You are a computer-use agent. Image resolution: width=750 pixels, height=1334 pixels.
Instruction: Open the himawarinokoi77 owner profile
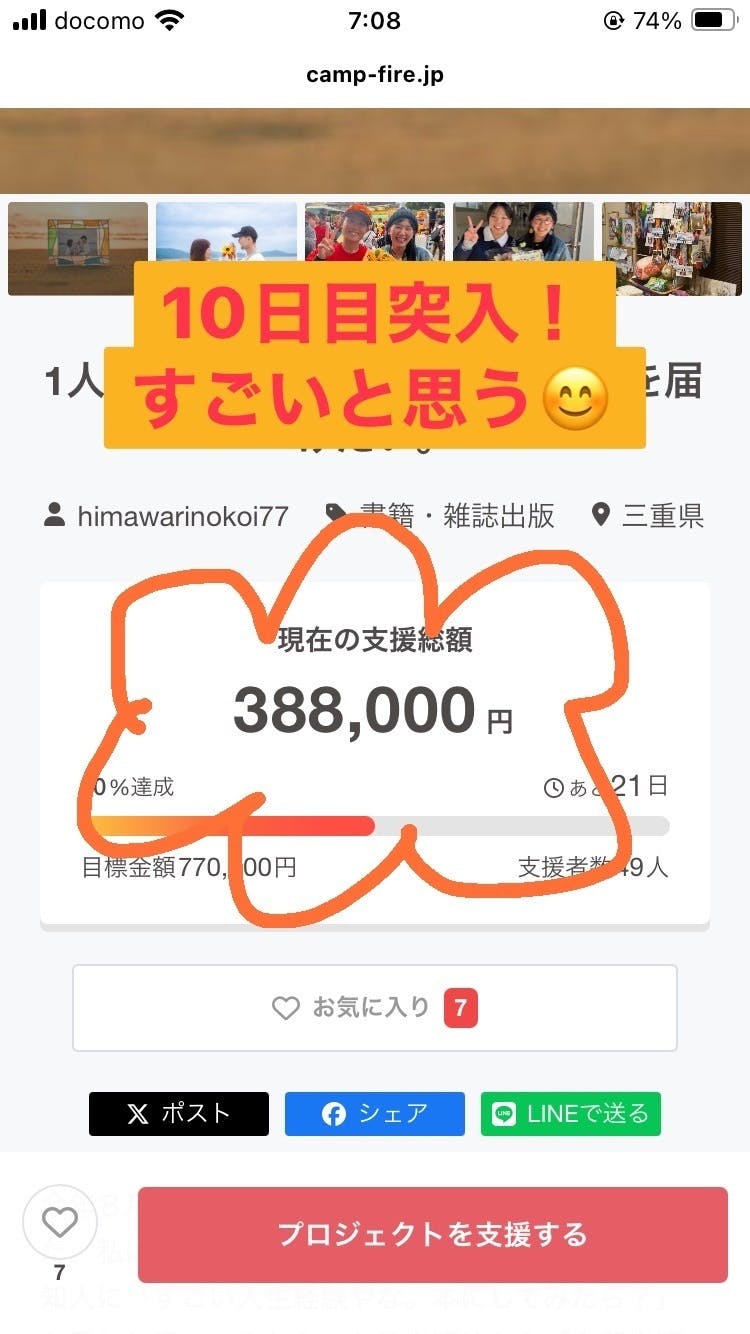[167, 516]
